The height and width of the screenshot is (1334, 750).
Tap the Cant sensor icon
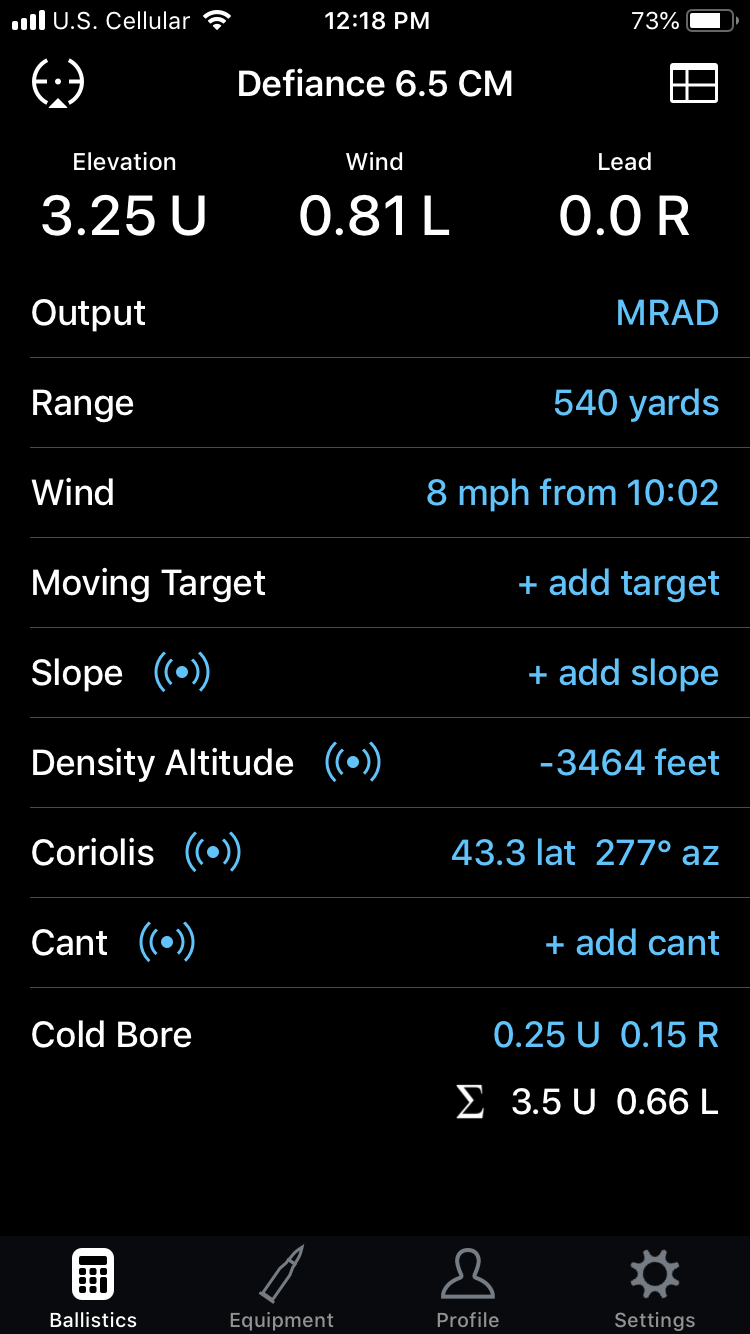[x=167, y=943]
